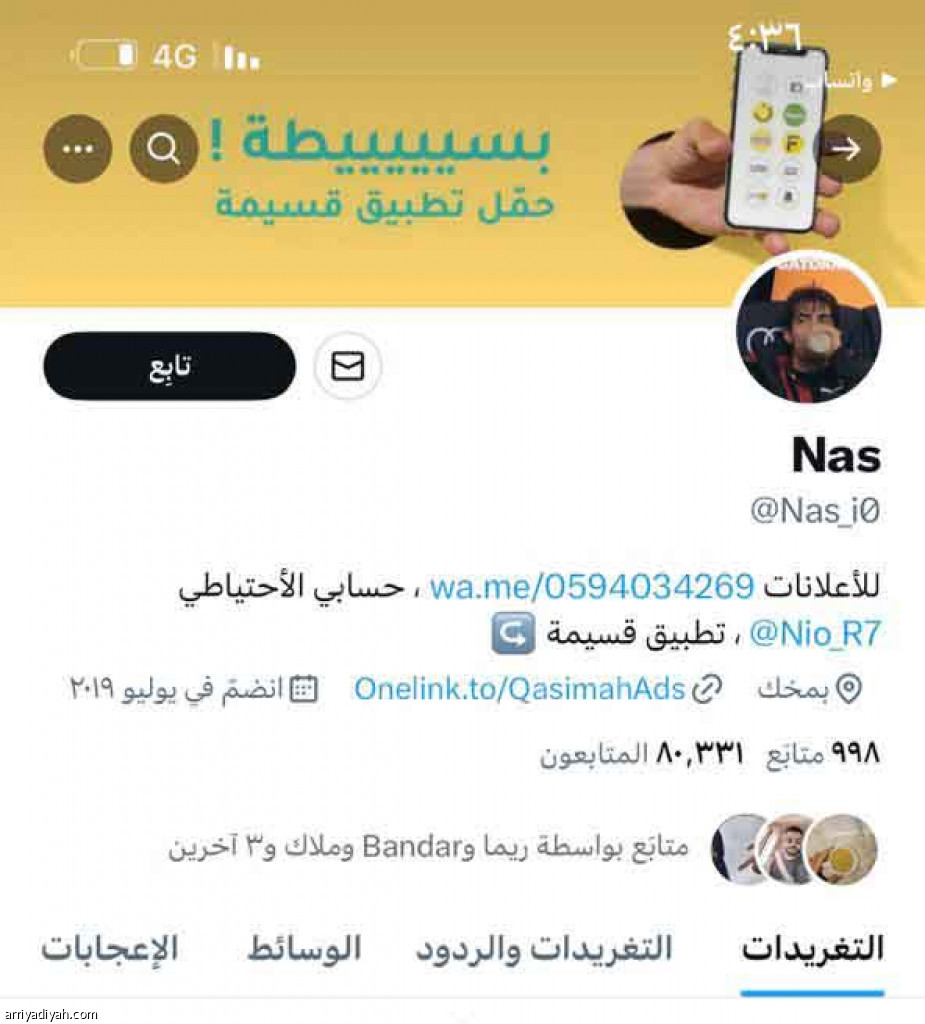Switch to the الإعجابات tab
The height and width of the screenshot is (1024, 925).
[109, 949]
